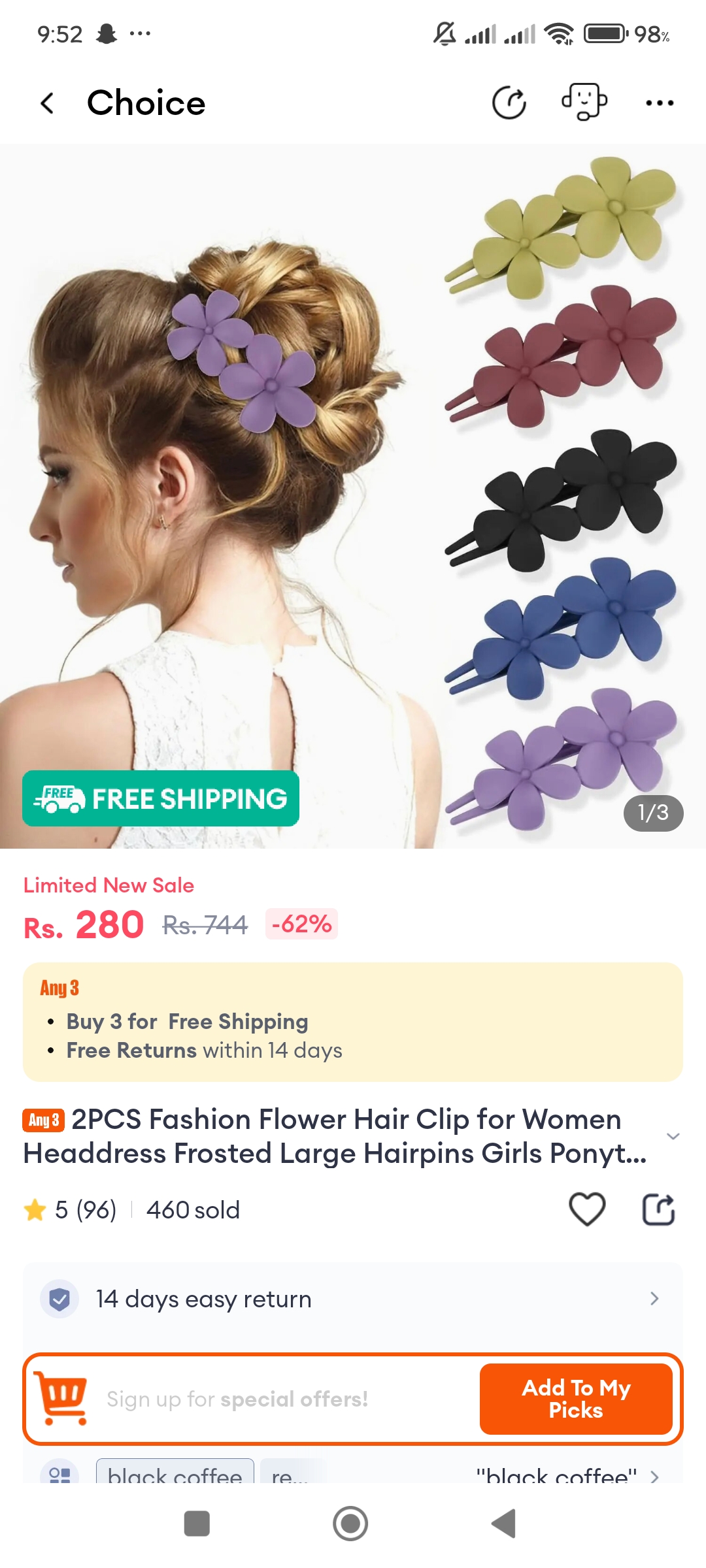Screen dimensions: 706x1568
Task: Share this product listing
Action: (658, 1209)
